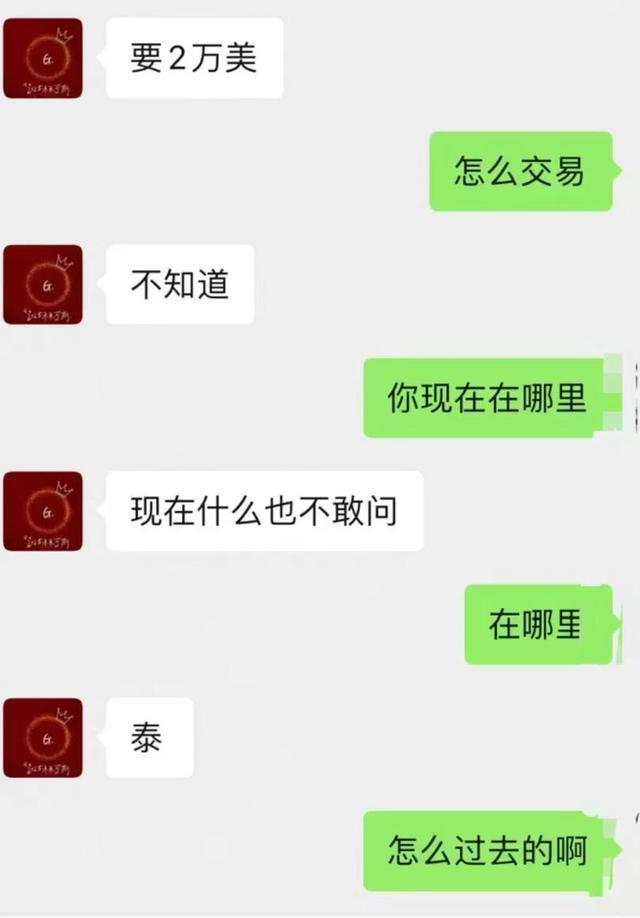Tap the avatar next to 不知道

coord(42,284)
